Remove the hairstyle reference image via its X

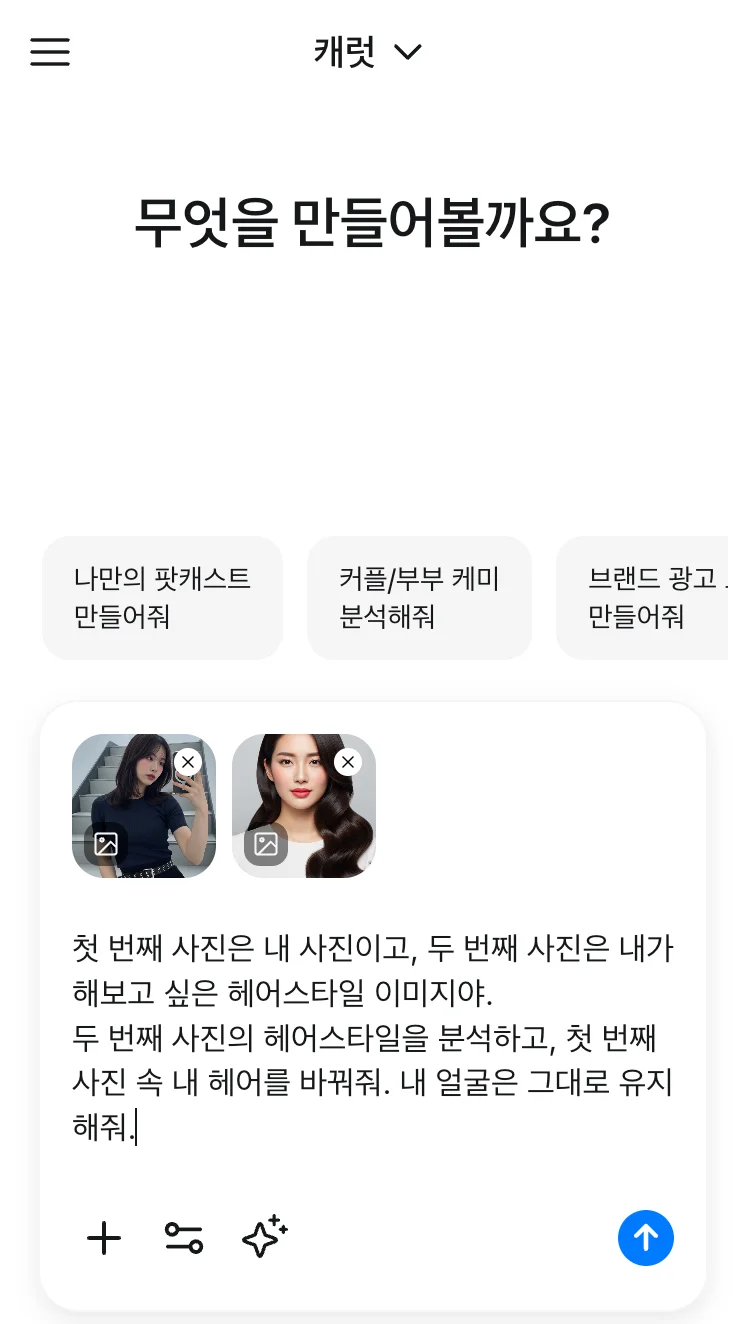pyautogui.click(x=348, y=762)
